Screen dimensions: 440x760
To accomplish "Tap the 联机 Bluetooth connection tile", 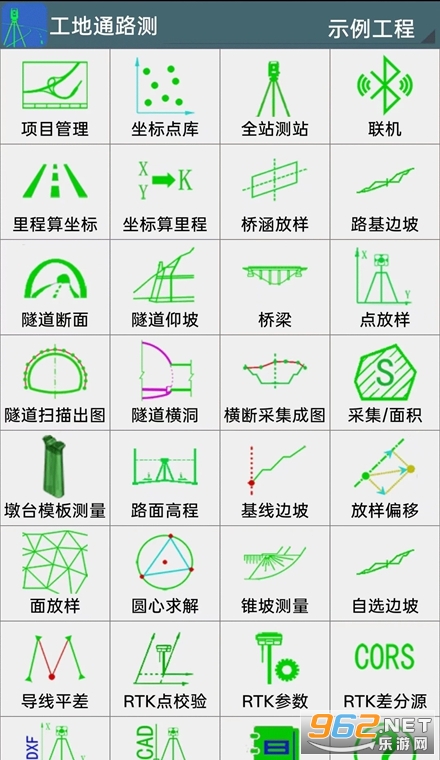I will tap(385, 96).
